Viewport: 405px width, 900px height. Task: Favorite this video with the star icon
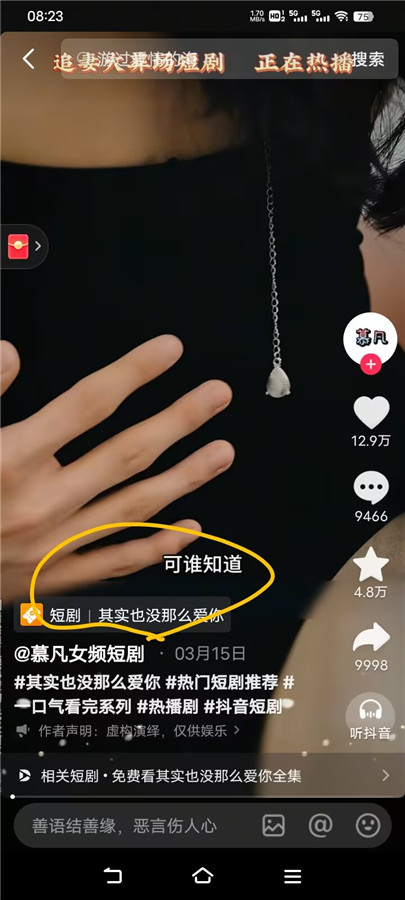pos(371,564)
